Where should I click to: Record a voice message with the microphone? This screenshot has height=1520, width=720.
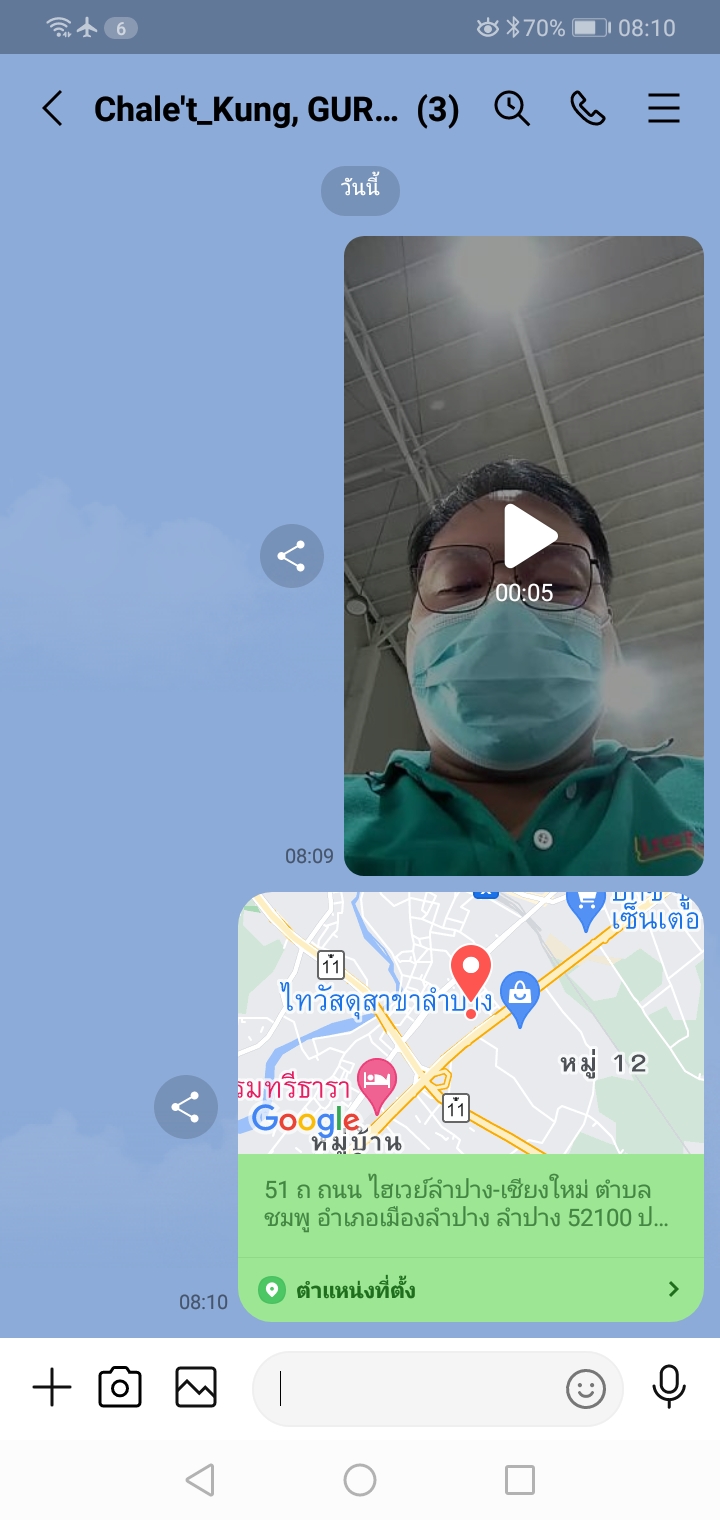(669, 1386)
